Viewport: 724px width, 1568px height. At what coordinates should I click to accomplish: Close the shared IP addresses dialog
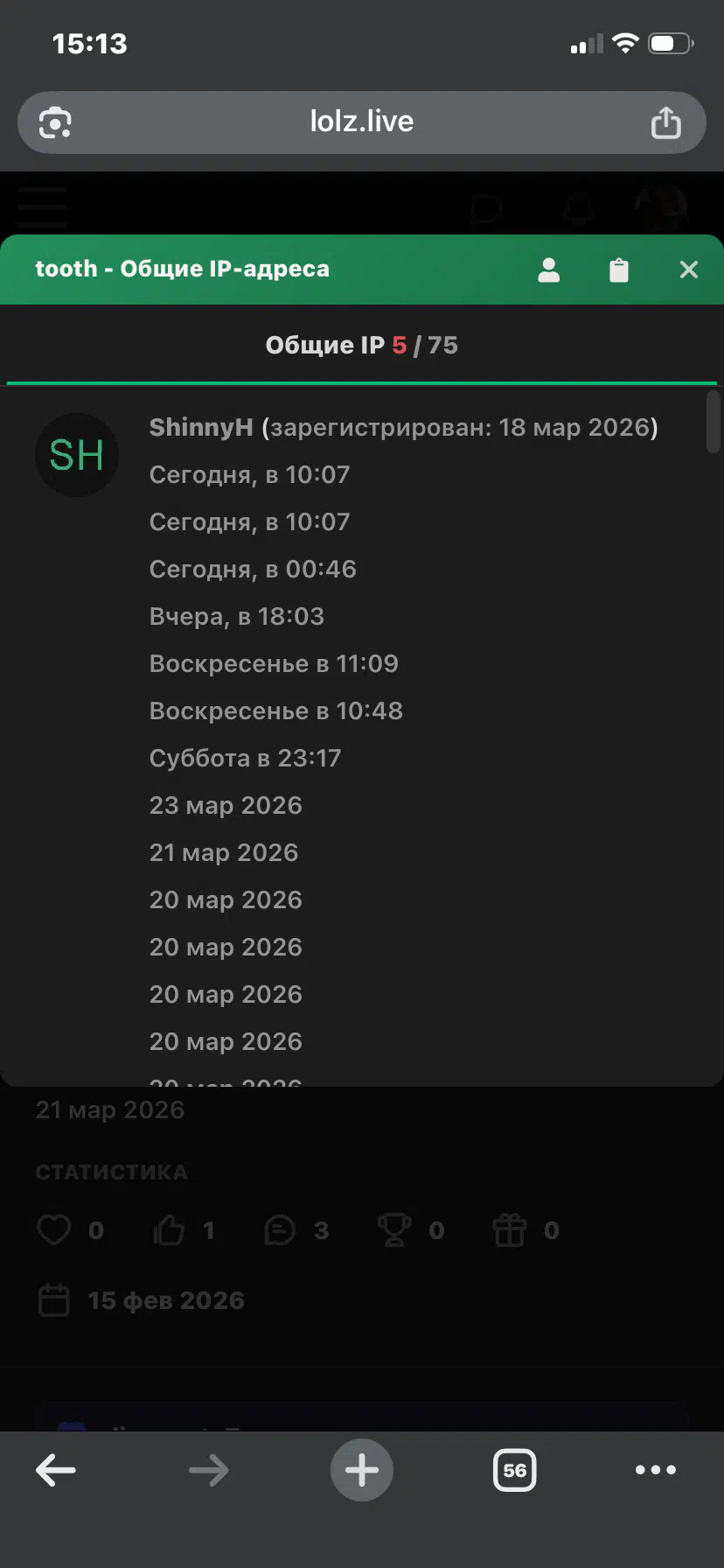click(x=688, y=269)
